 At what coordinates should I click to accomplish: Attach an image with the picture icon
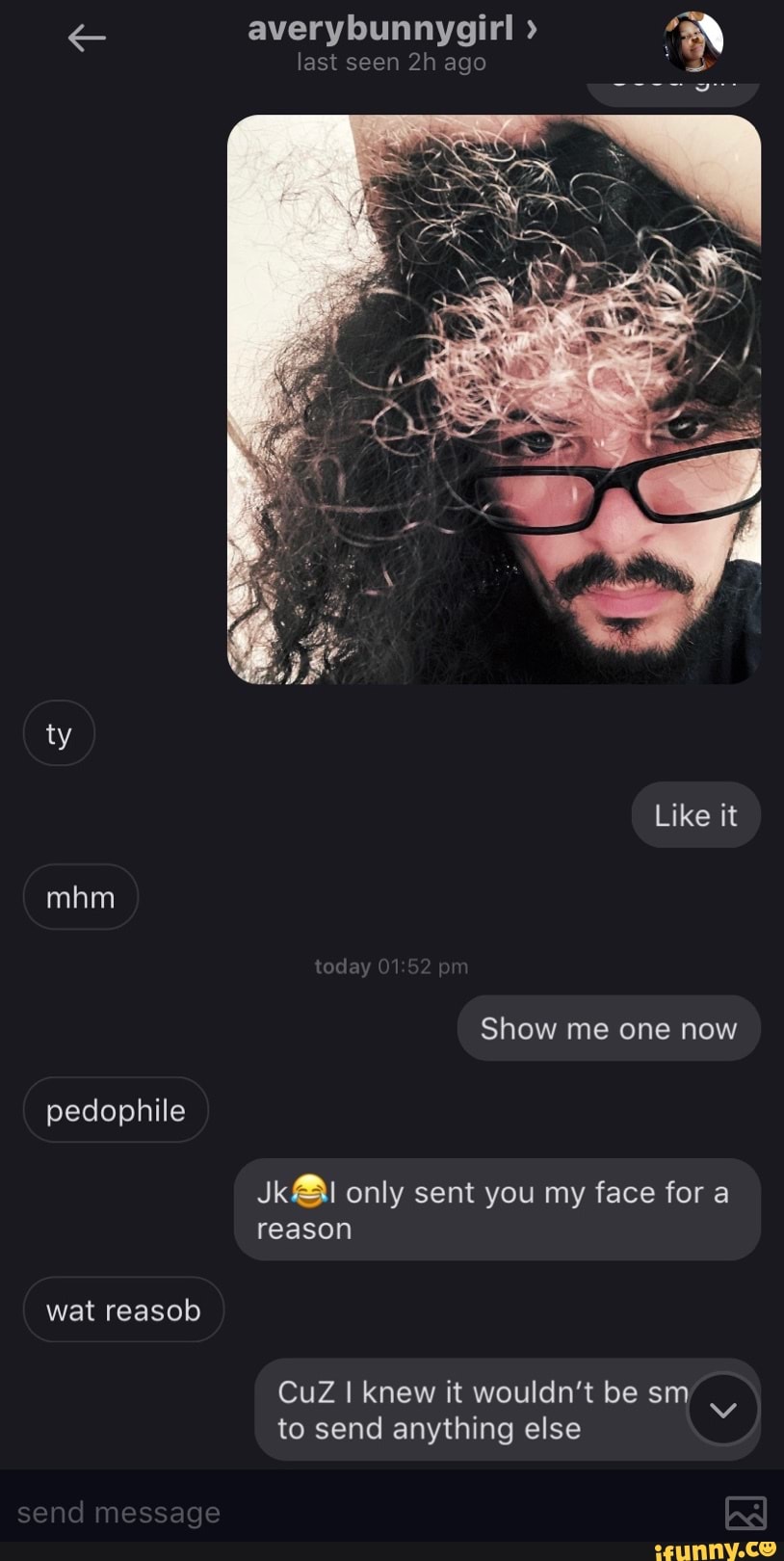(x=745, y=1513)
